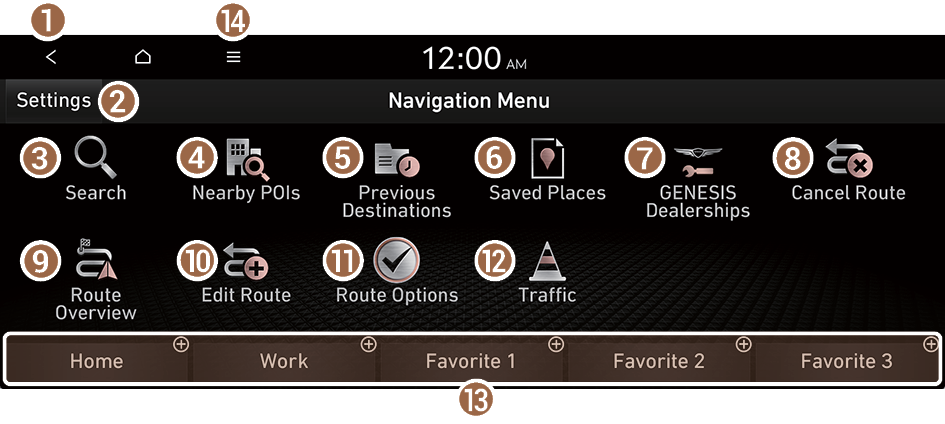945x424 pixels.
Task: Go back using the back arrow
Action: point(51,58)
